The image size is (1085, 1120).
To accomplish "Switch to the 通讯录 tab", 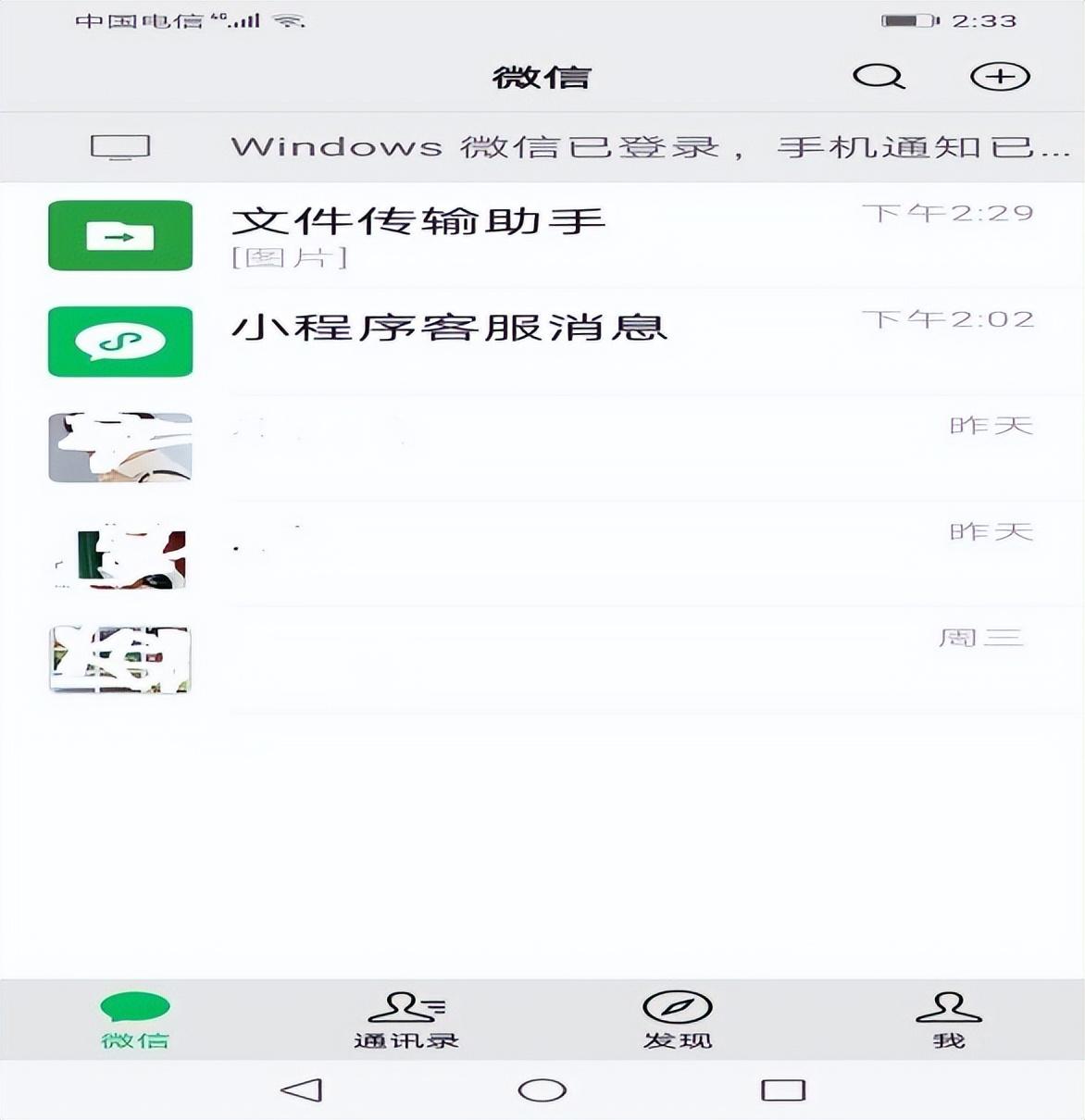I will click(x=405, y=1019).
